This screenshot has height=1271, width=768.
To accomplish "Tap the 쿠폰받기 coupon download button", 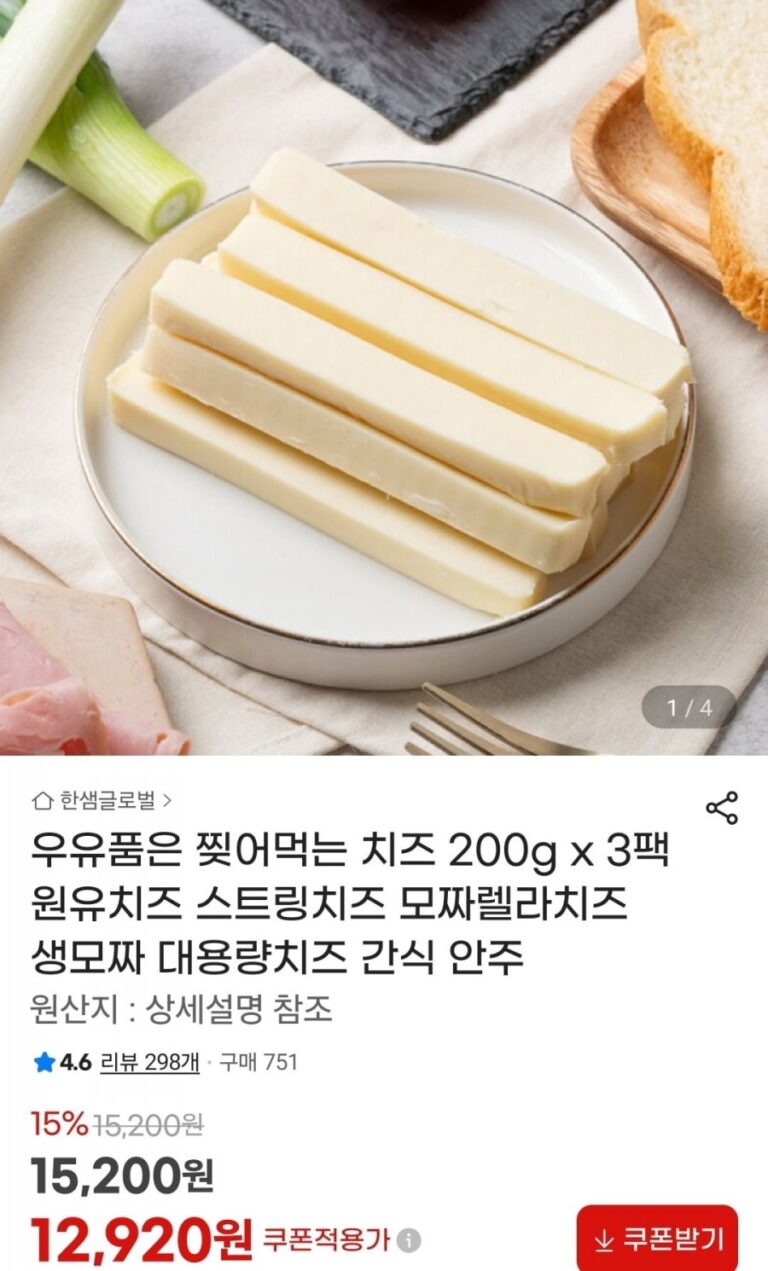I will [657, 1240].
